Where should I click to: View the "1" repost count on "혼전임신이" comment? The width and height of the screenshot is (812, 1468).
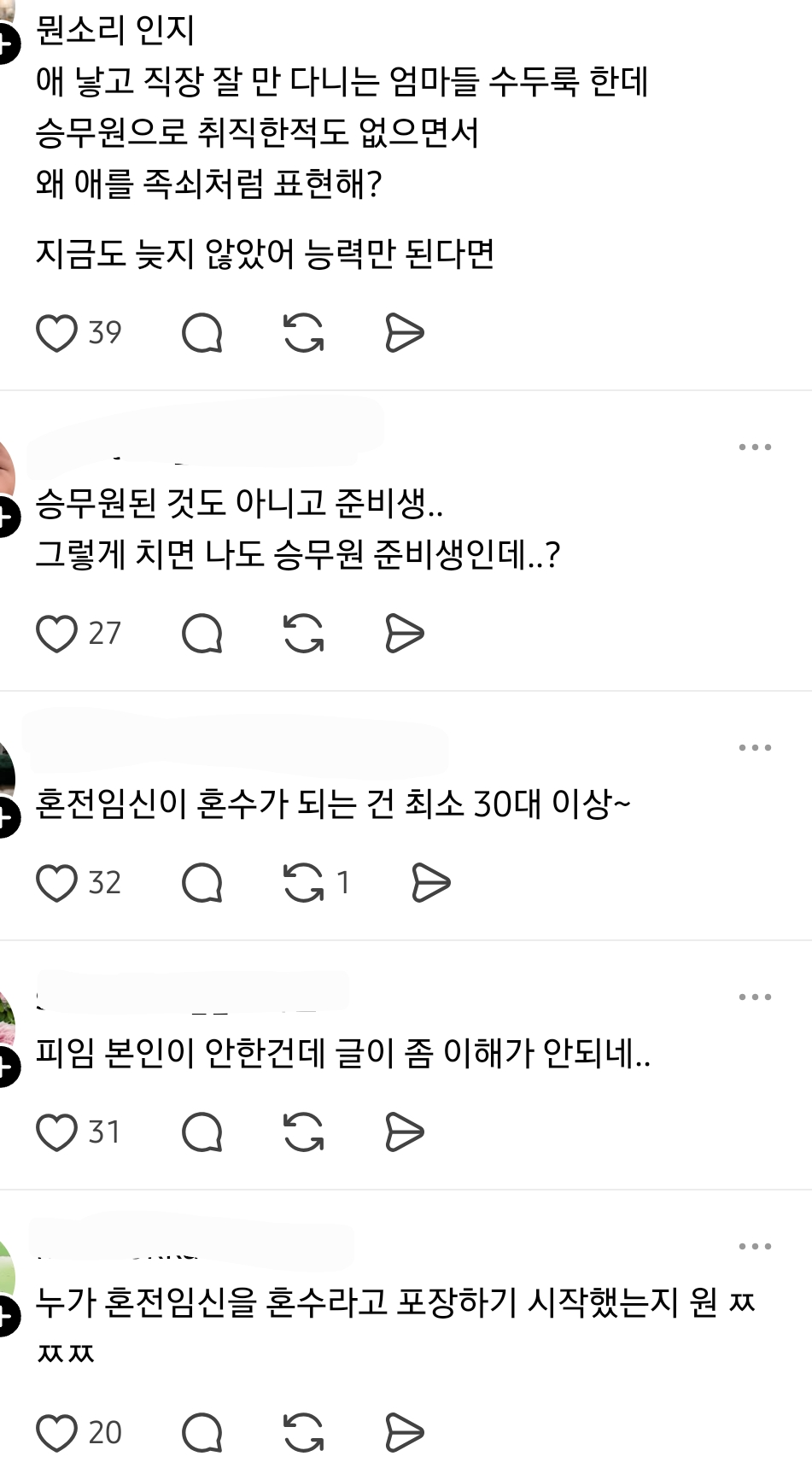[x=345, y=885]
